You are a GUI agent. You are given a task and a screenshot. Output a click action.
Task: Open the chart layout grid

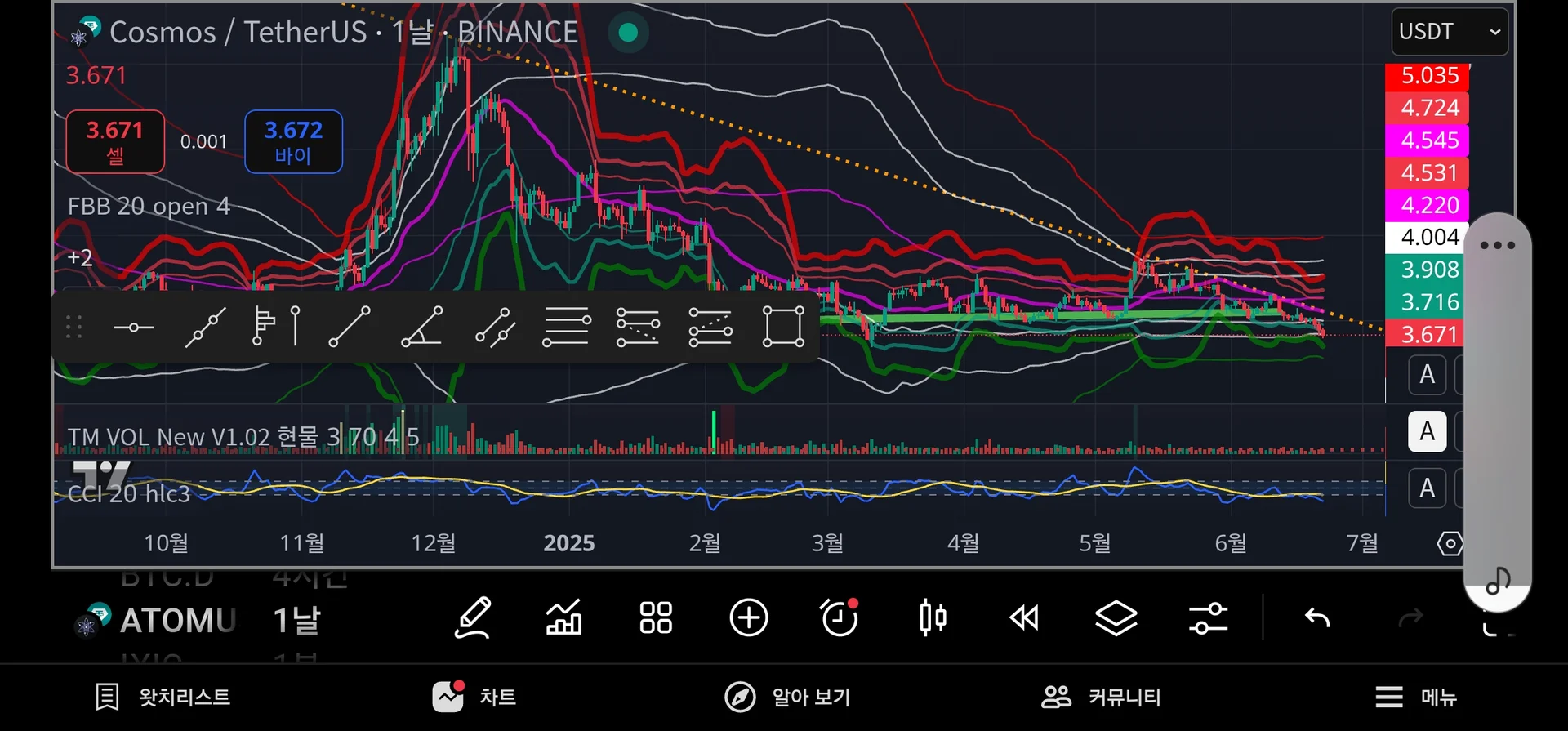[x=656, y=617]
